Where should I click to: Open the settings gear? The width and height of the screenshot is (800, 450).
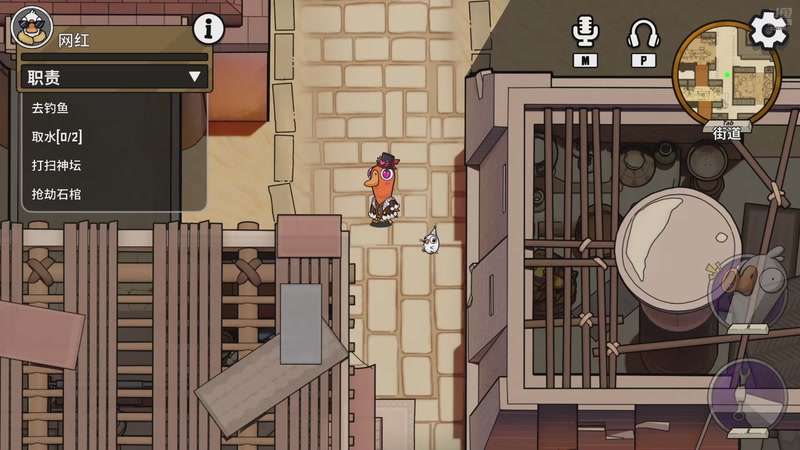768,30
